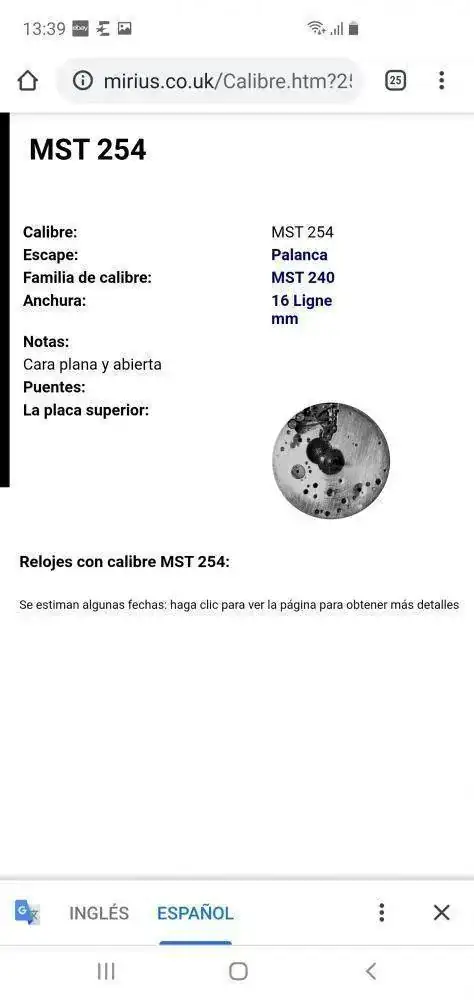
Task: Dismiss the translation bar
Action: 441,913
